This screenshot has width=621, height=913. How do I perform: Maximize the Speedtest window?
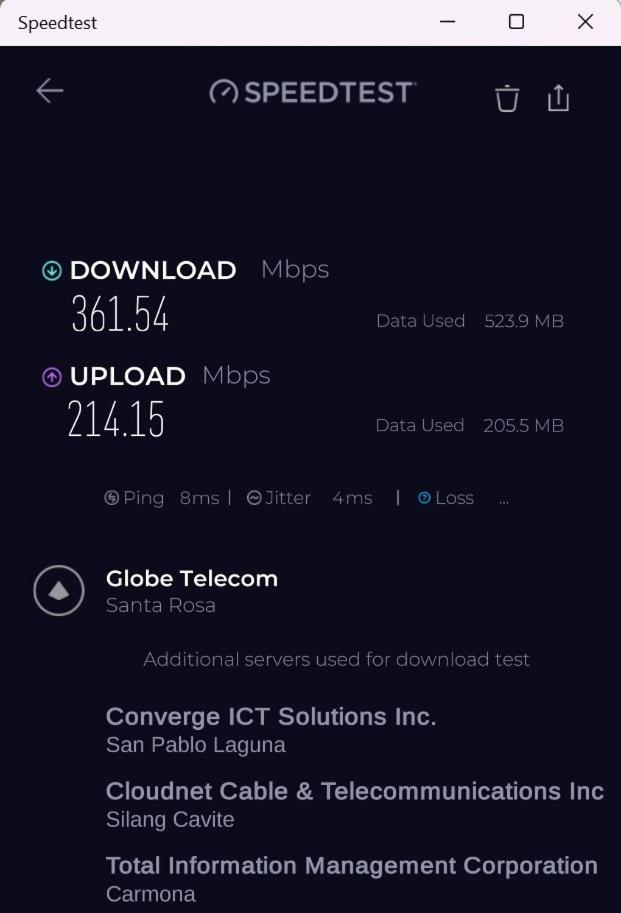(516, 22)
